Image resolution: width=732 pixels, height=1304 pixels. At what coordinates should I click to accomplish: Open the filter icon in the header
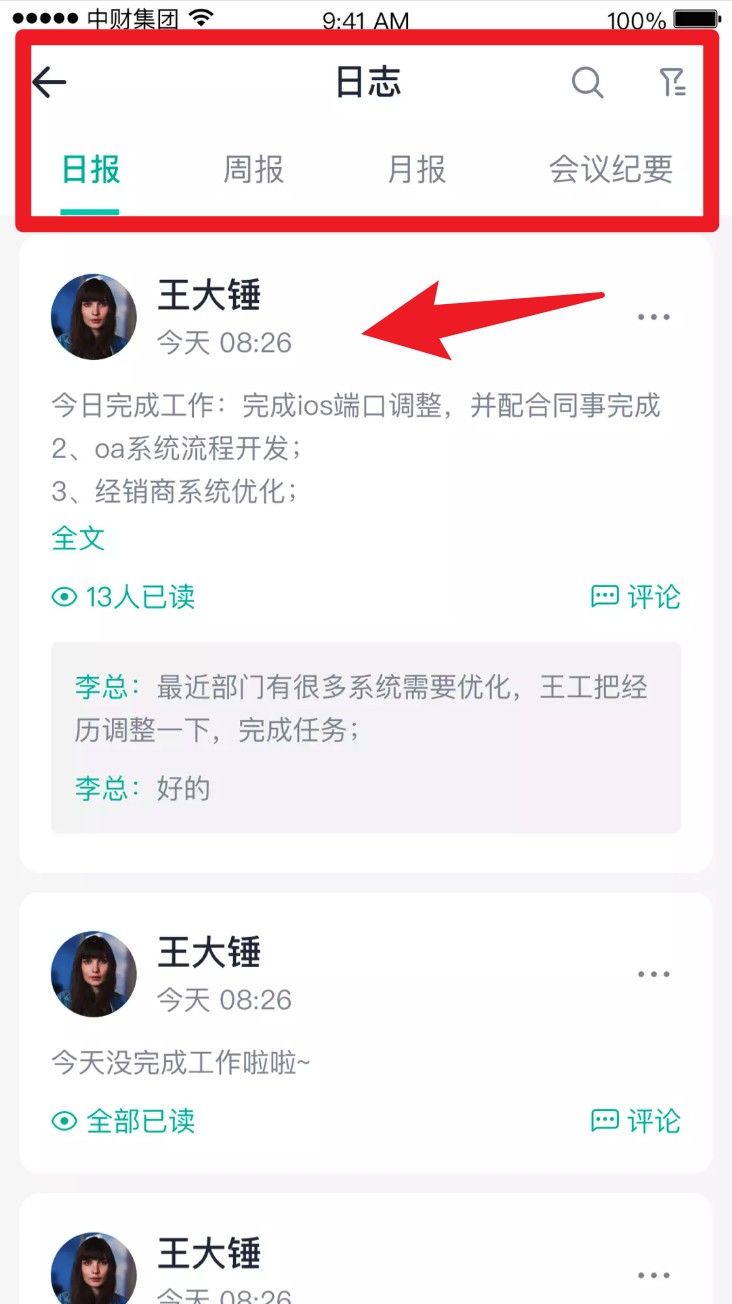[x=673, y=82]
